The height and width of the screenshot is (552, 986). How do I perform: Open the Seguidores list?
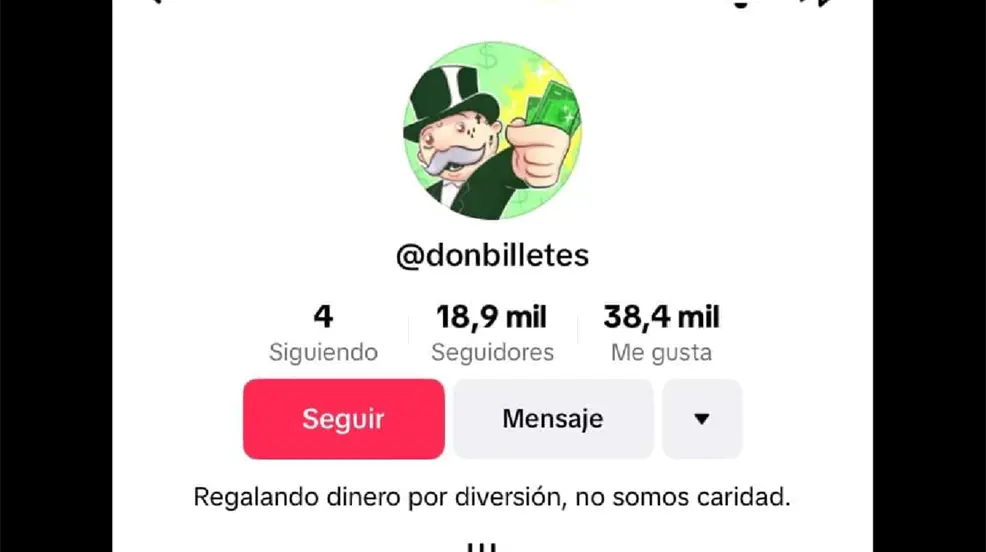[x=492, y=334]
